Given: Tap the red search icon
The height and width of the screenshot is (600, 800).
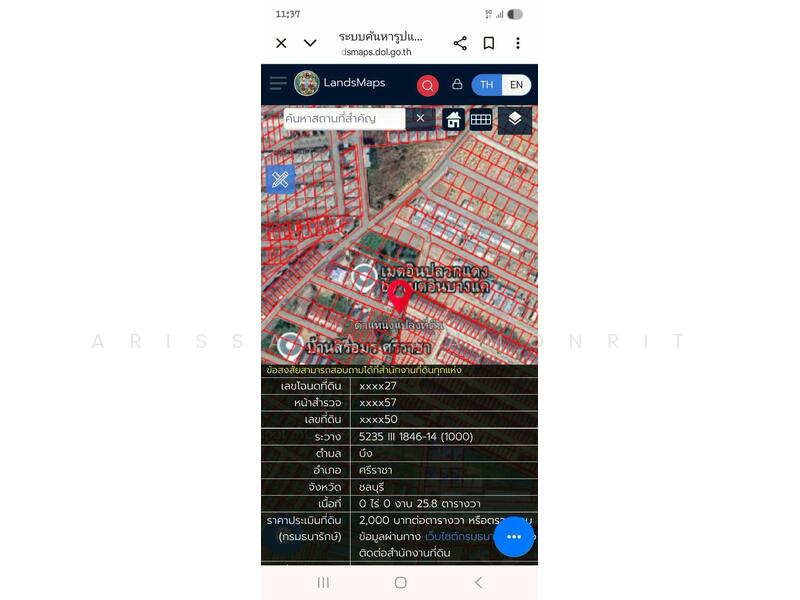Looking at the screenshot, I should click(x=428, y=85).
